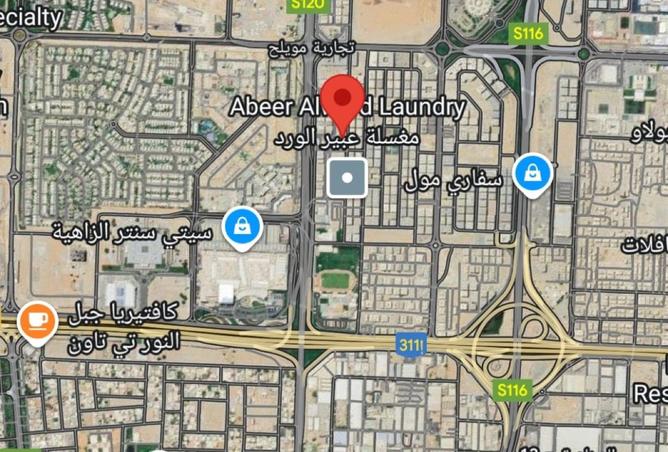The height and width of the screenshot is (452, 668).
Task: Tap the gray square marker below the pin
Action: (346, 179)
